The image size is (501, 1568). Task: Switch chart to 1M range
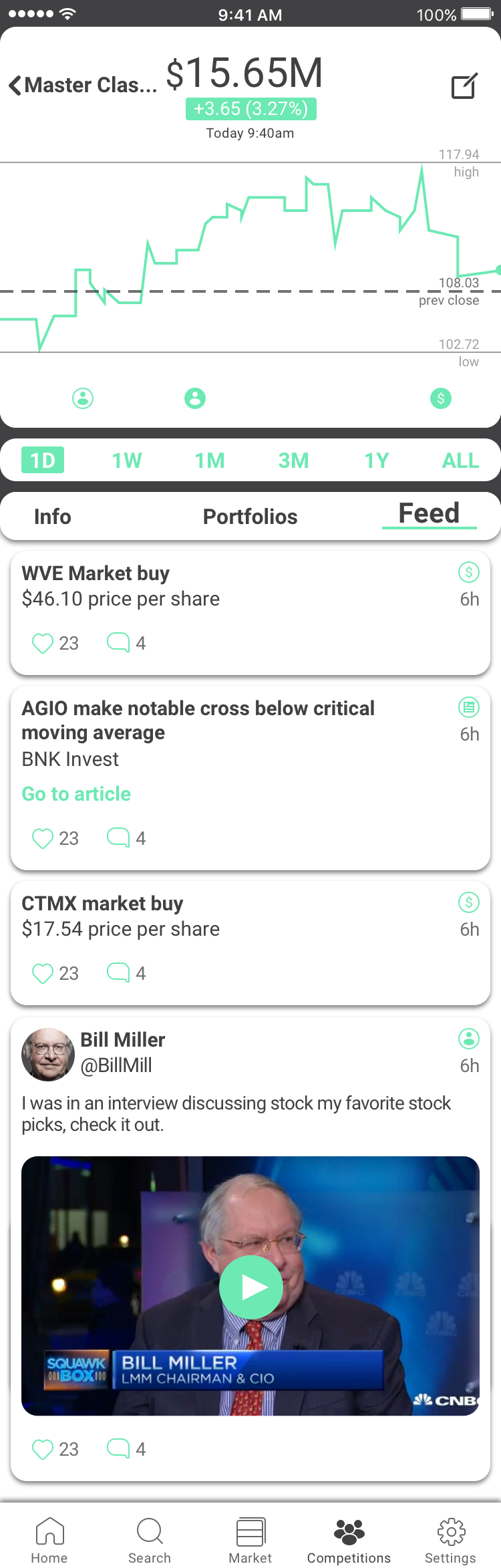pos(210,461)
